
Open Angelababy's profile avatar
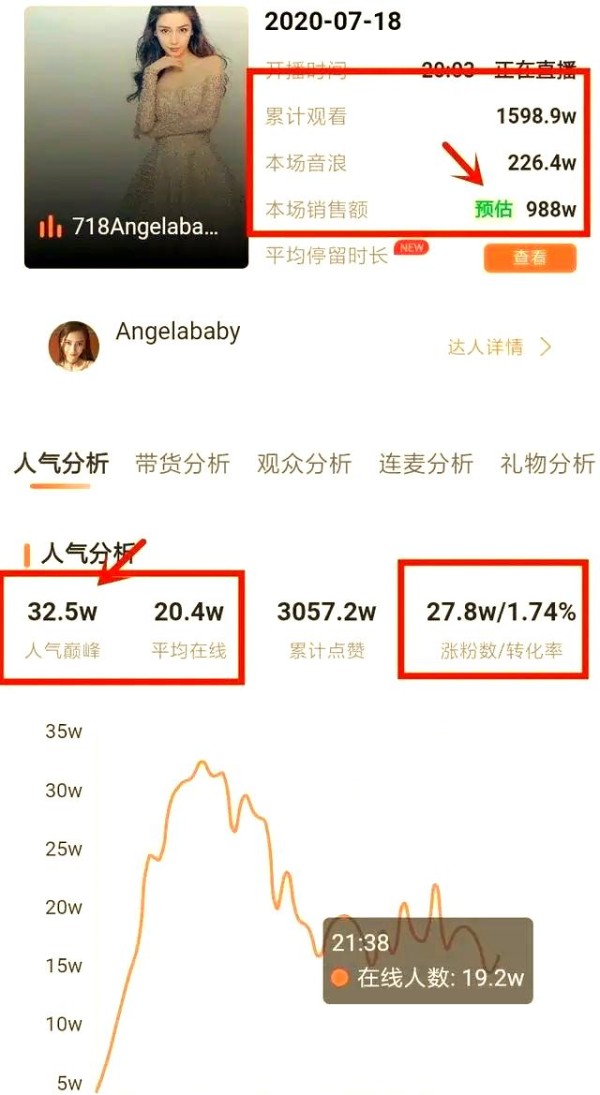pos(74,347)
